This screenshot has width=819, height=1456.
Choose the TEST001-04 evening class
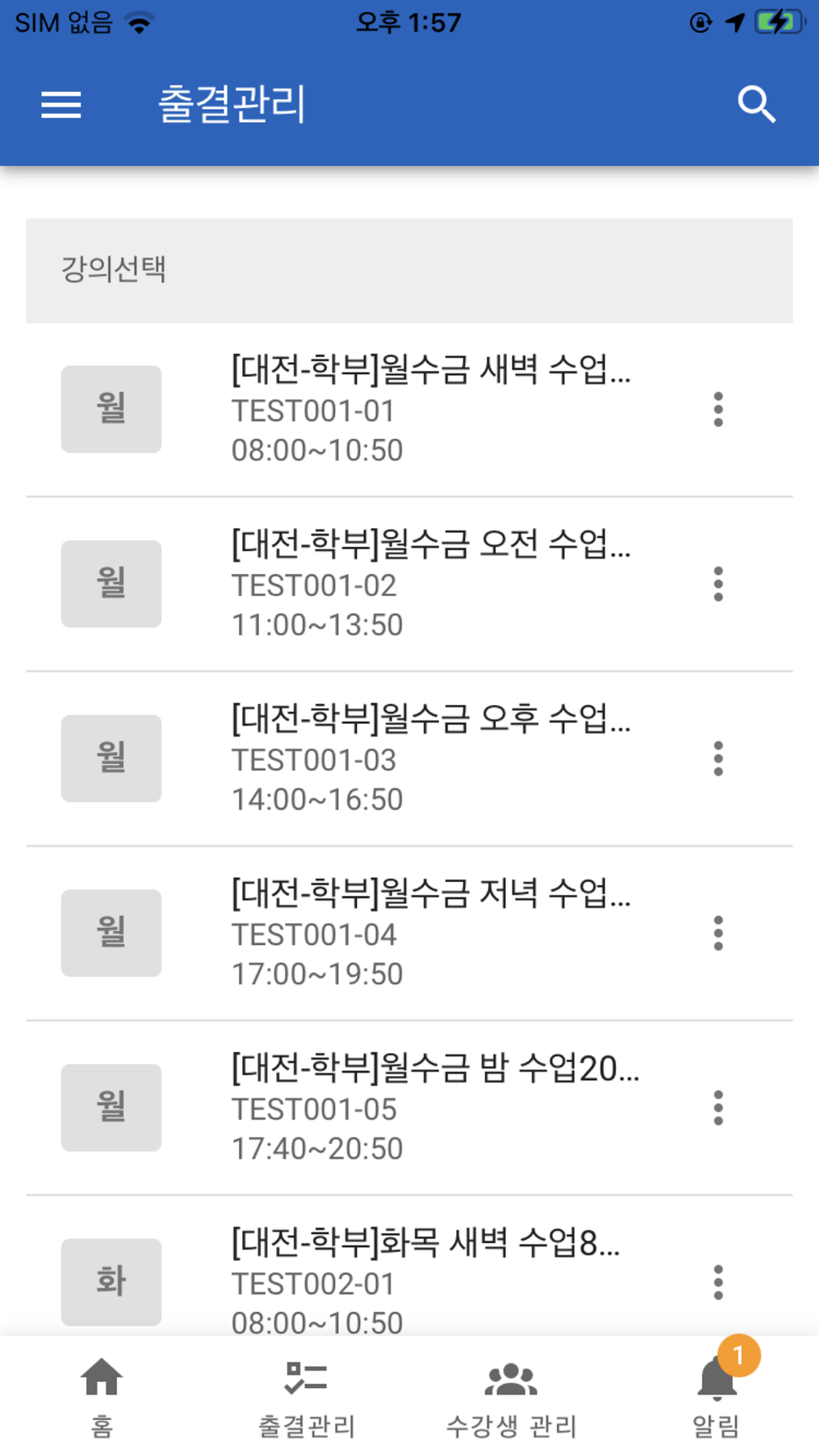(409, 933)
